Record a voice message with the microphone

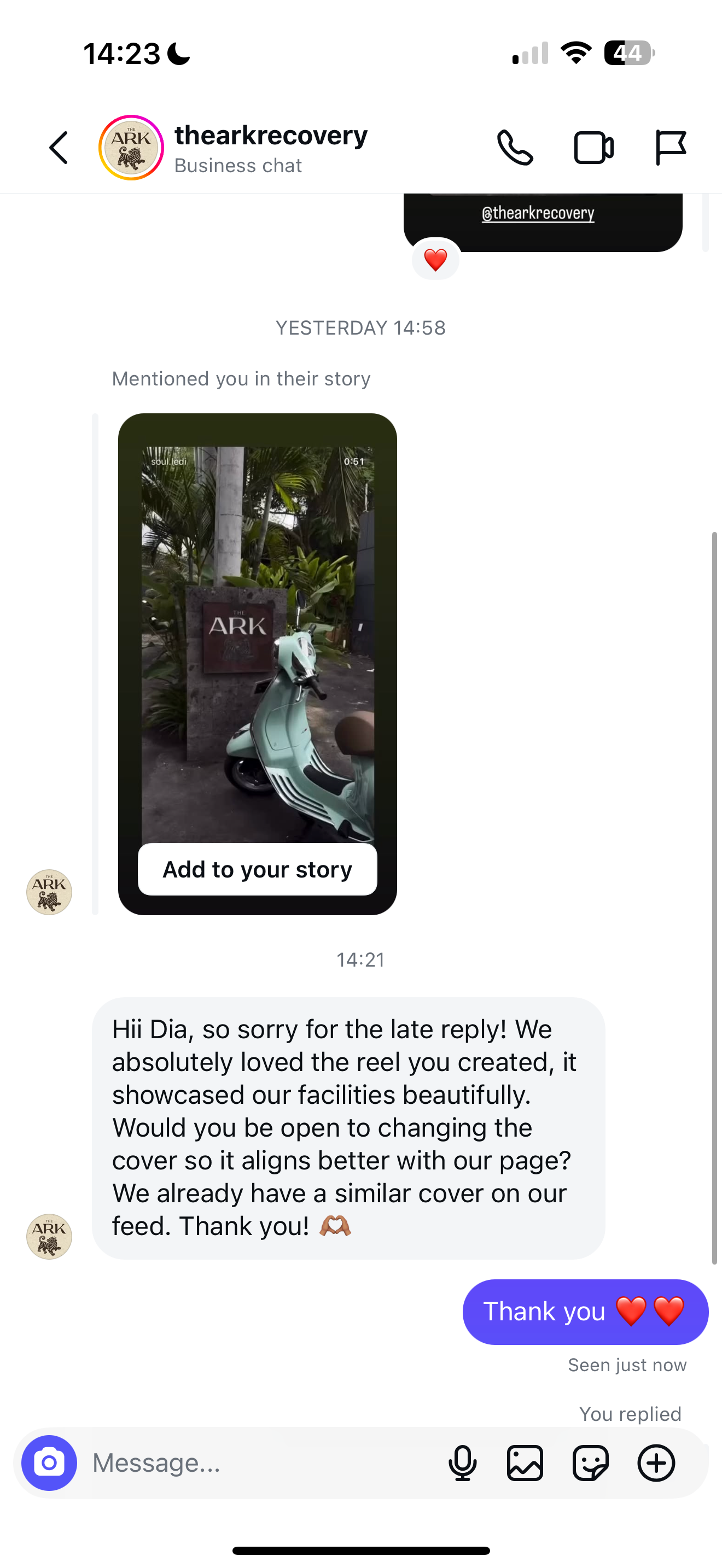click(463, 1464)
